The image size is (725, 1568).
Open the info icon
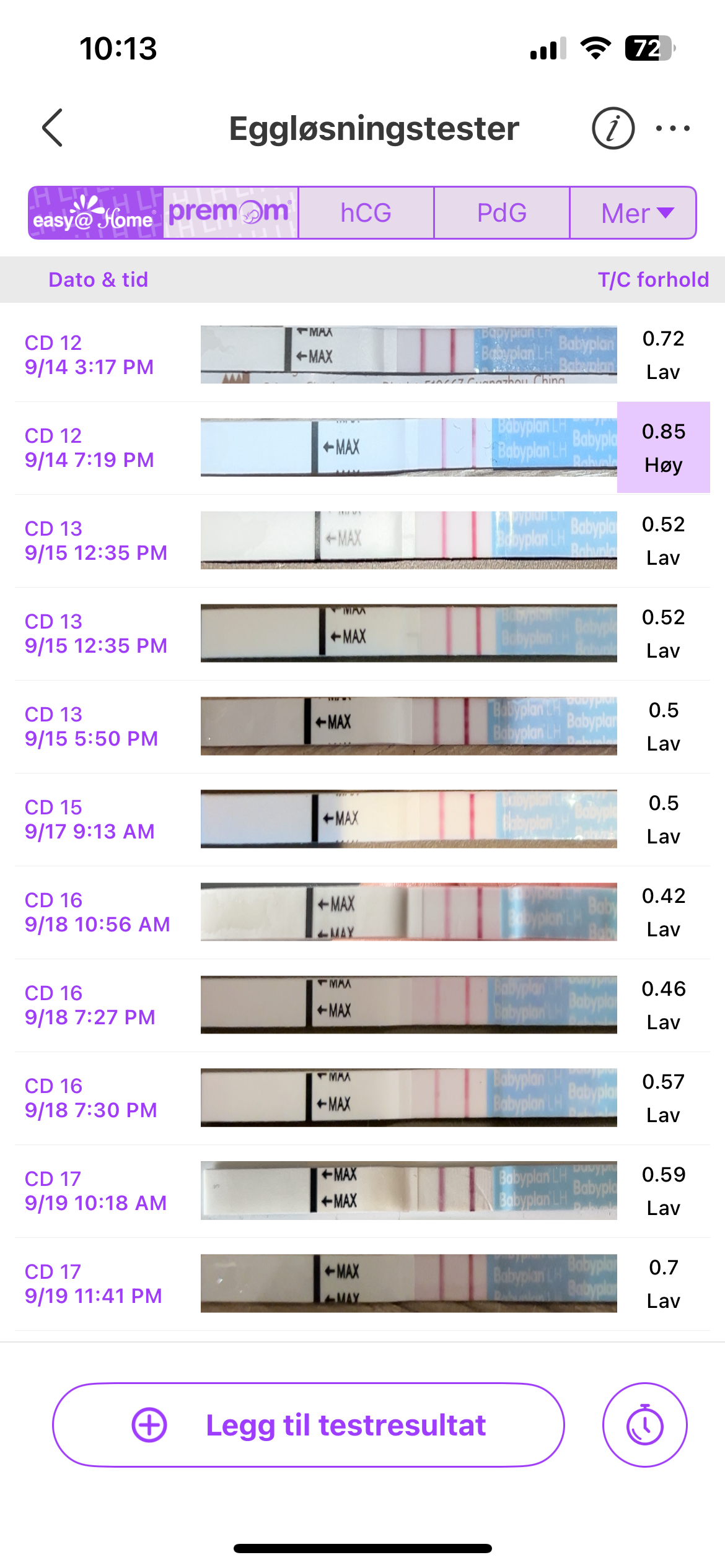pos(613,128)
